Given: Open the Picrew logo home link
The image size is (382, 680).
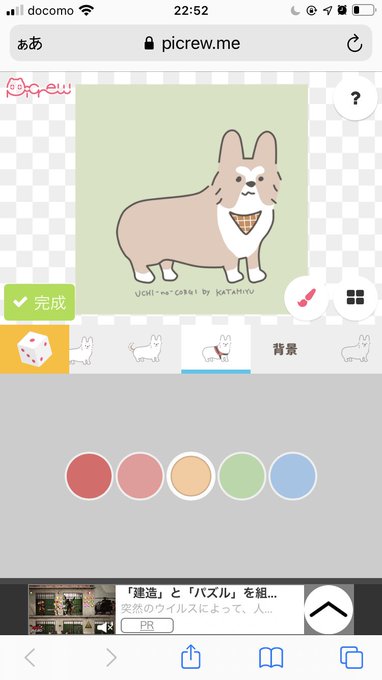Looking at the screenshot, I should pos(38,87).
